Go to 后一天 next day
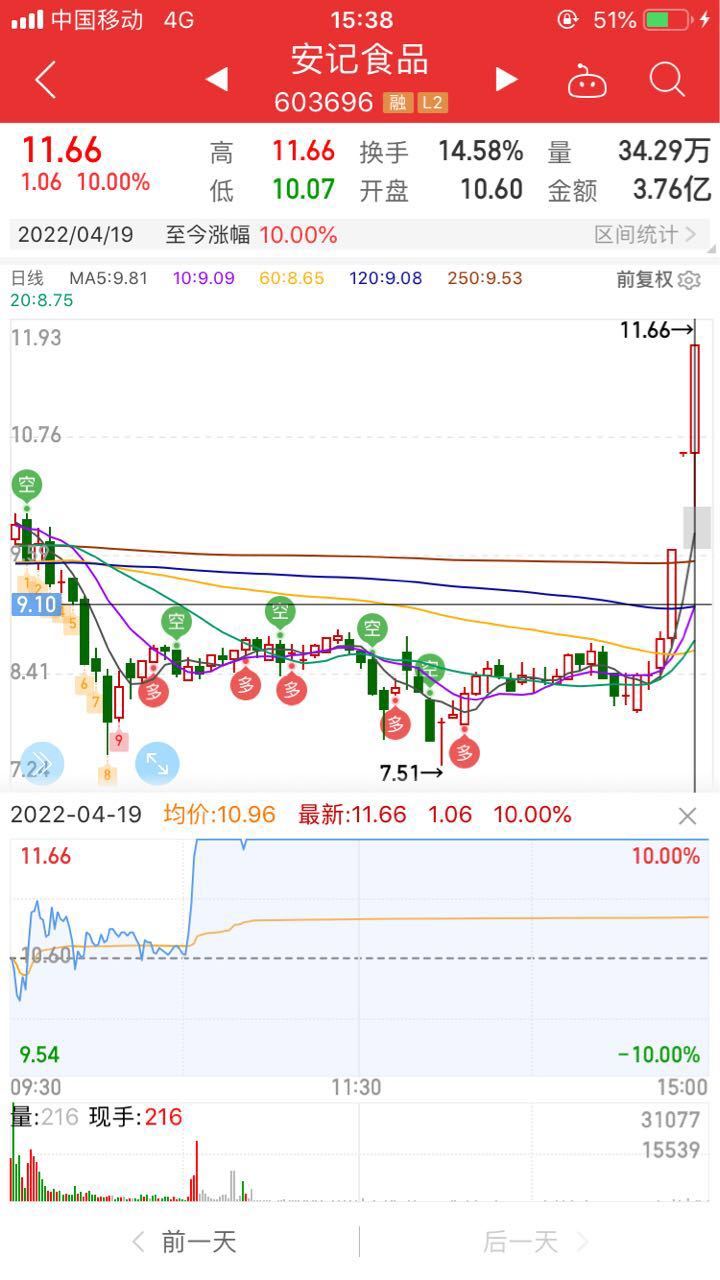 point(535,1242)
